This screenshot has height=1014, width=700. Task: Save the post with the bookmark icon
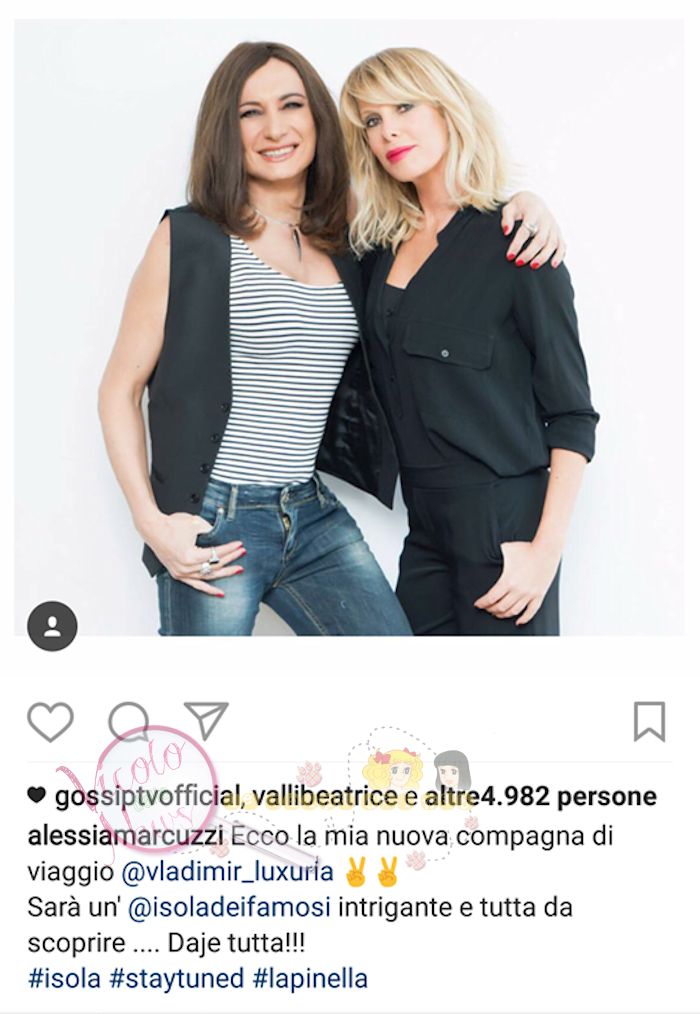(649, 721)
